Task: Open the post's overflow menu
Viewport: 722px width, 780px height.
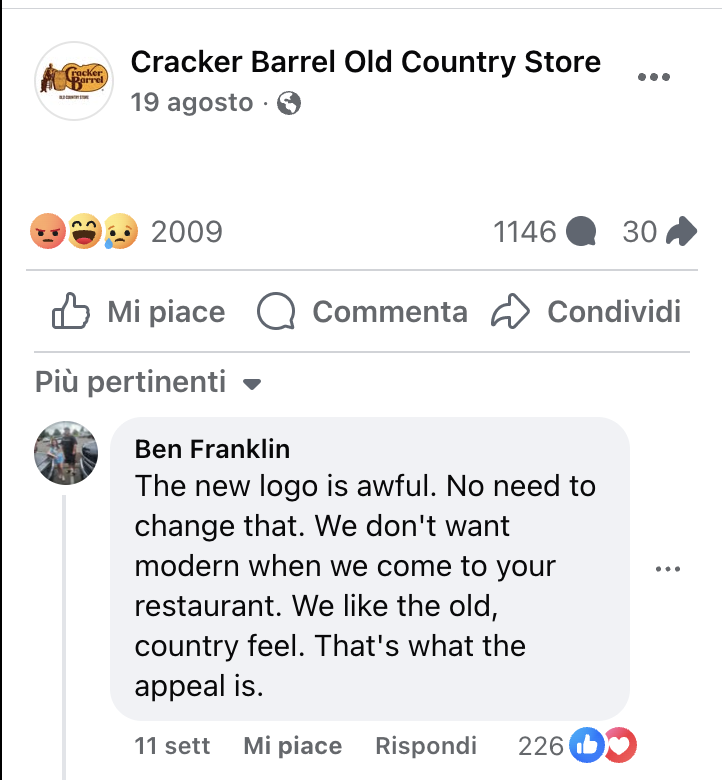Action: coord(653,77)
